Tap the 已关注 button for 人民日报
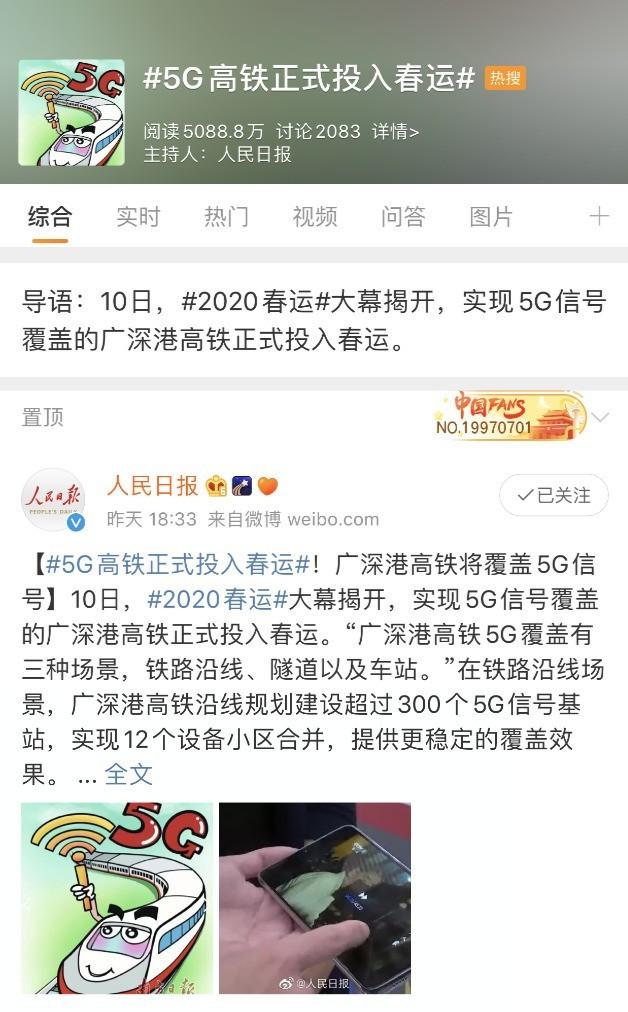 coord(553,495)
